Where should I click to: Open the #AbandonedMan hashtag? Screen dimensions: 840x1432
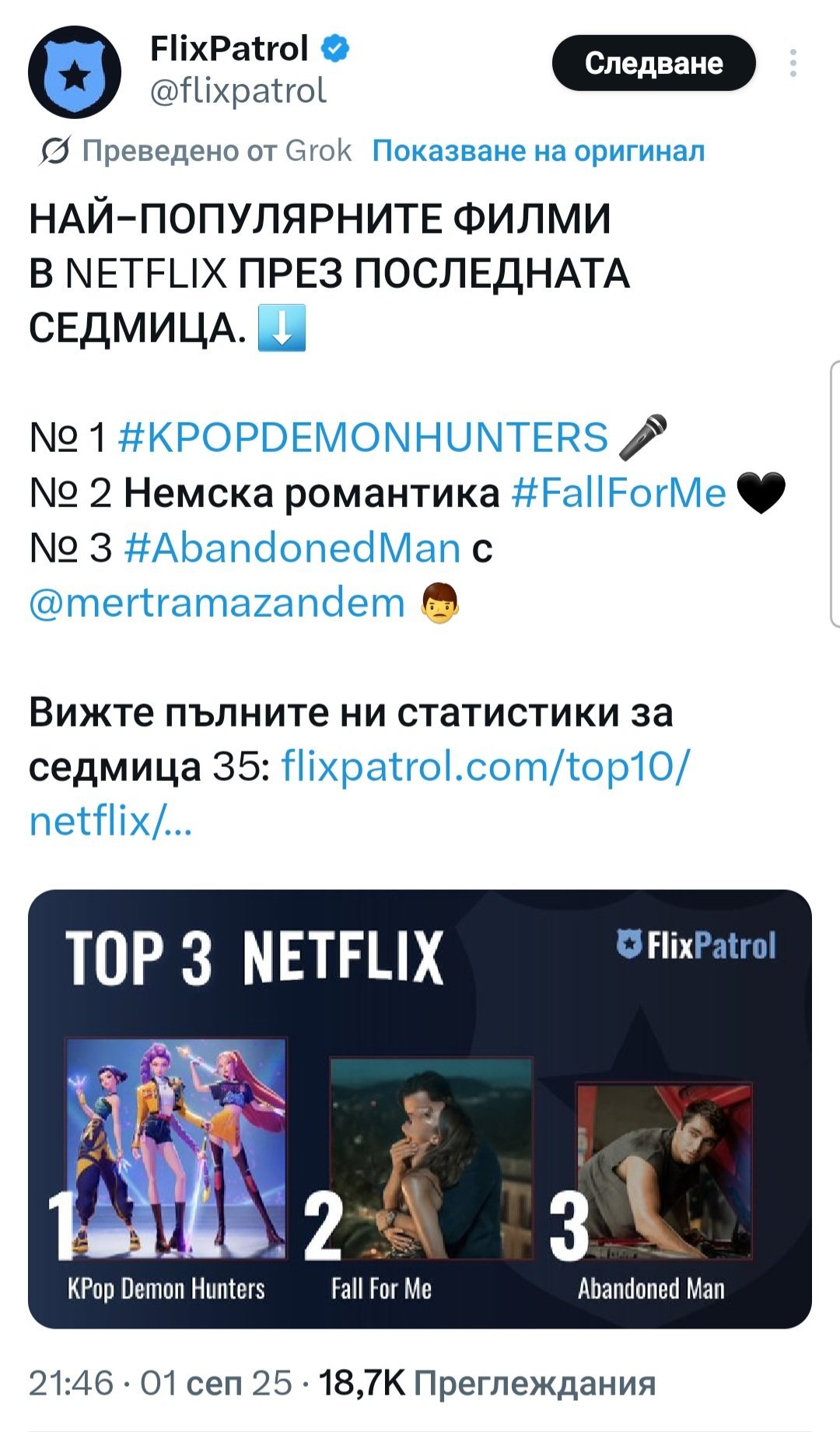pyautogui.click(x=292, y=548)
